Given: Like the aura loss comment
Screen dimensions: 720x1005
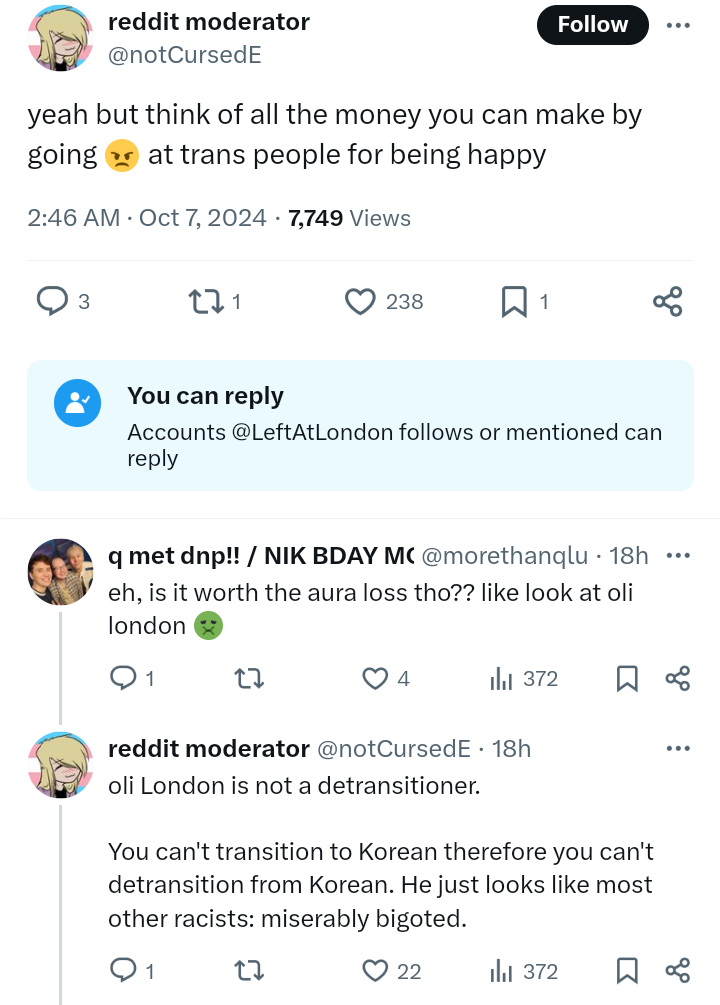Looking at the screenshot, I should pyautogui.click(x=375, y=679).
